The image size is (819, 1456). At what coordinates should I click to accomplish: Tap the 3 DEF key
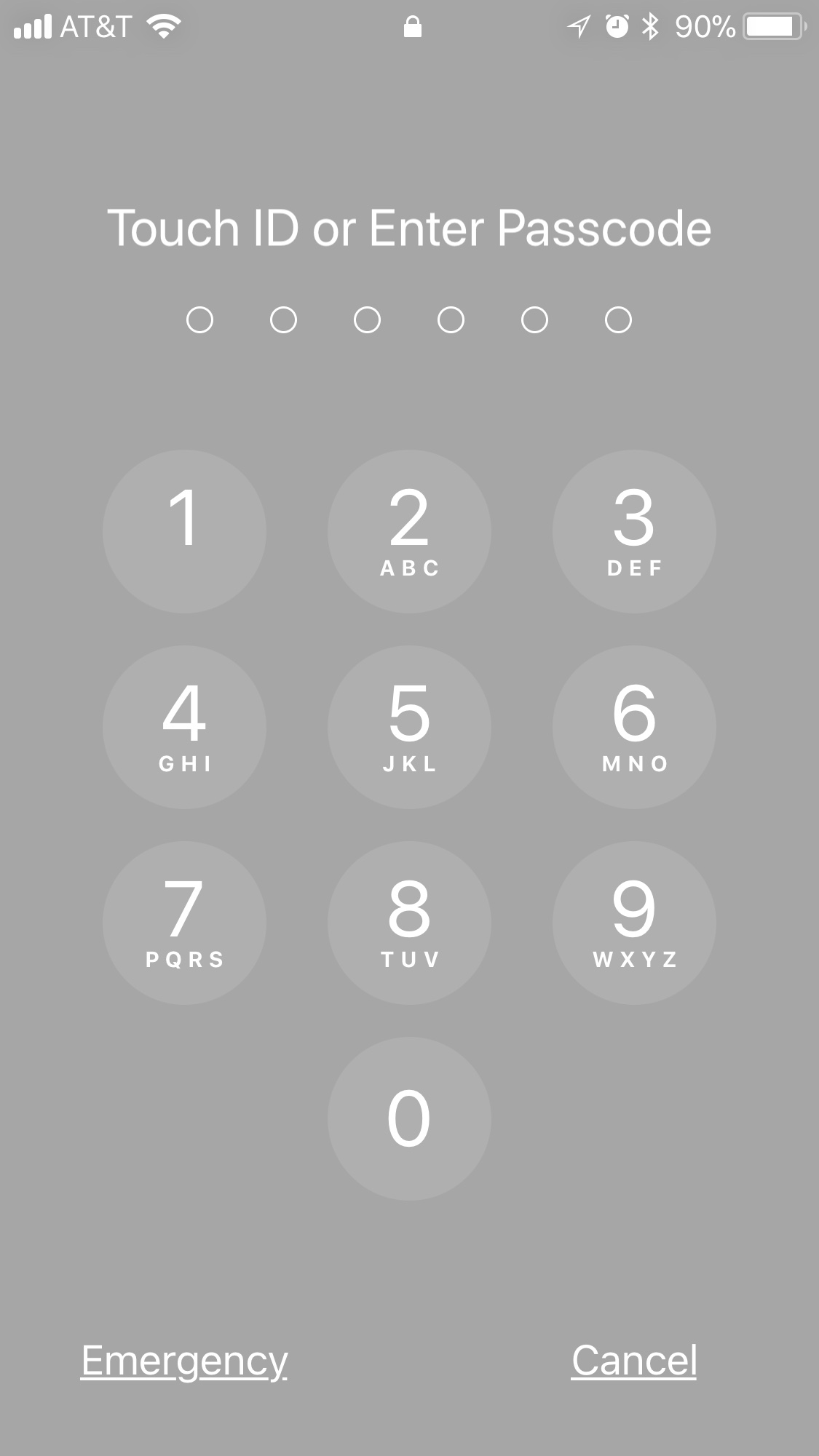pos(634,531)
